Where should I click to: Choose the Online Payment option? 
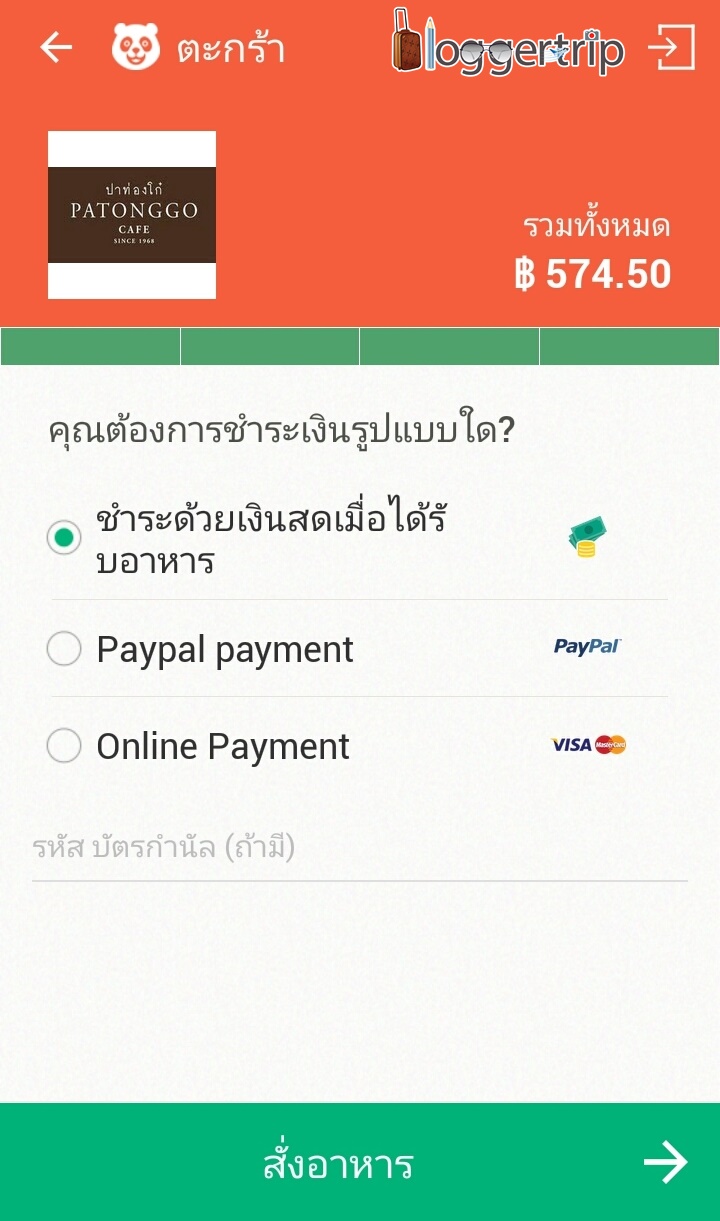pyautogui.click(x=64, y=746)
